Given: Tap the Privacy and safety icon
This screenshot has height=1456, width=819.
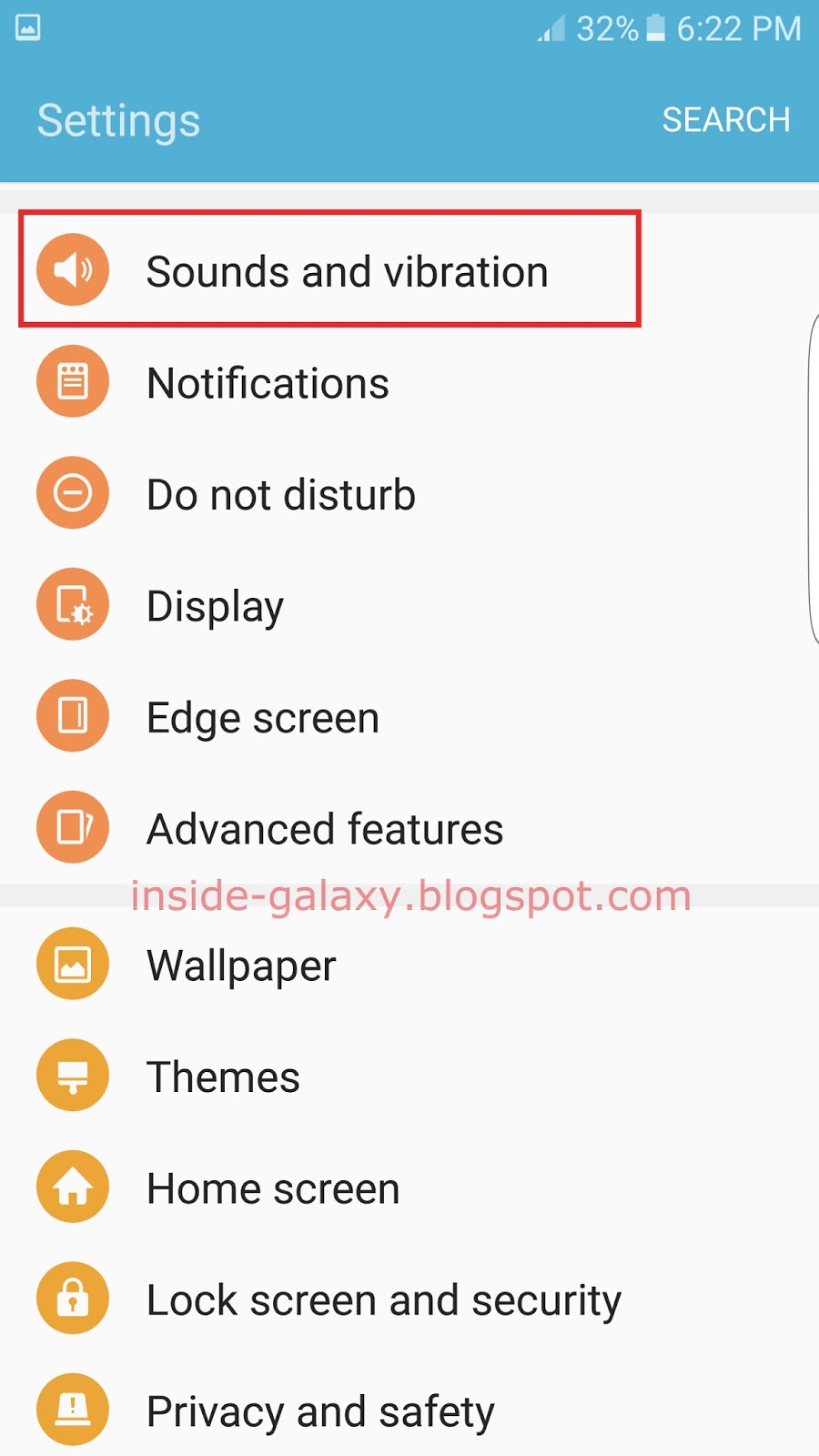Looking at the screenshot, I should pyautogui.click(x=73, y=1409).
